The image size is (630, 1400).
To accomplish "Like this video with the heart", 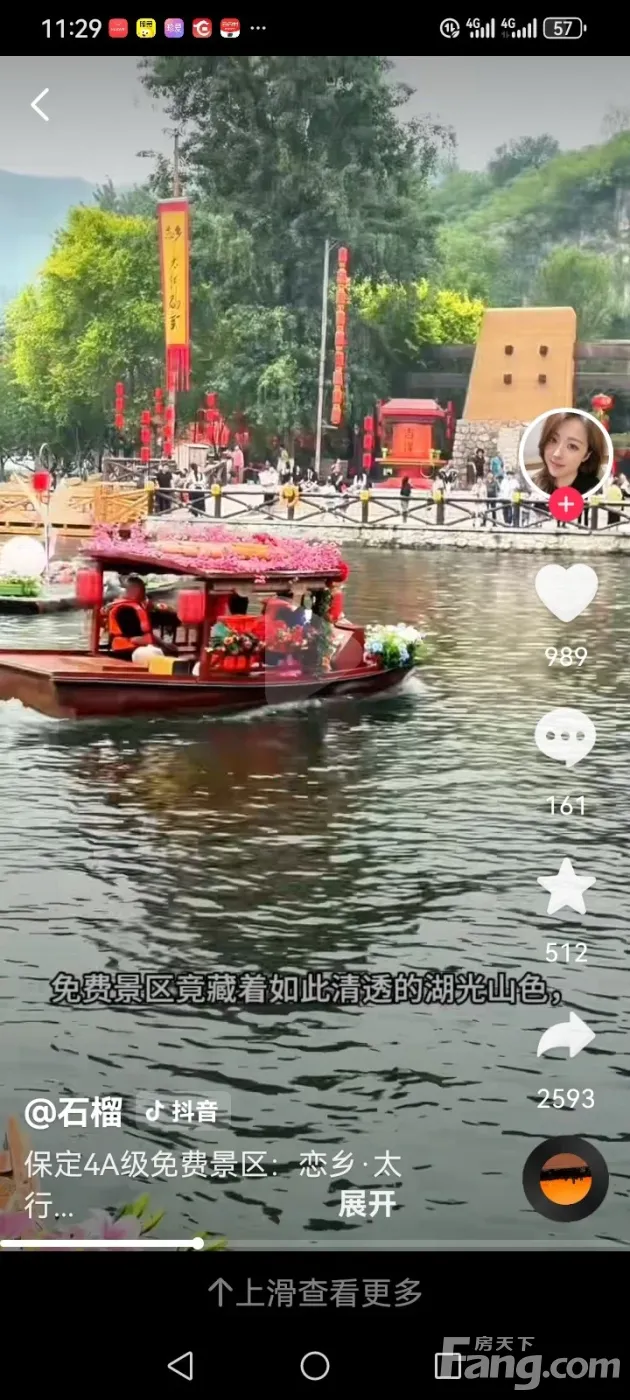I will tap(566, 593).
